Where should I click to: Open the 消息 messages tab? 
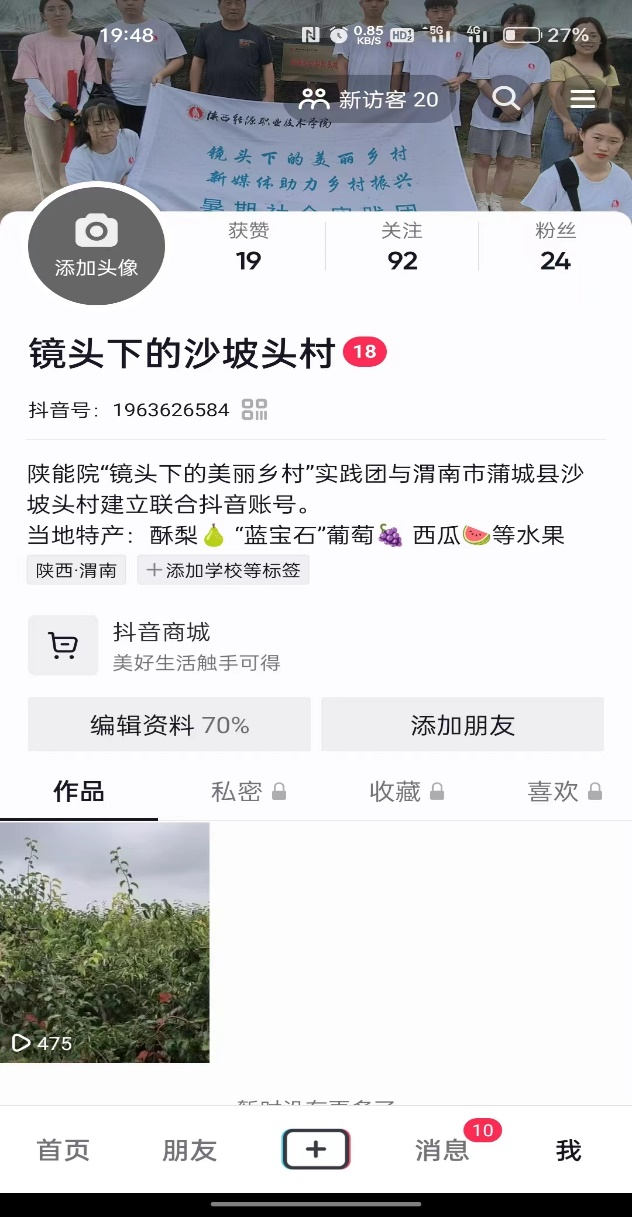click(442, 1150)
